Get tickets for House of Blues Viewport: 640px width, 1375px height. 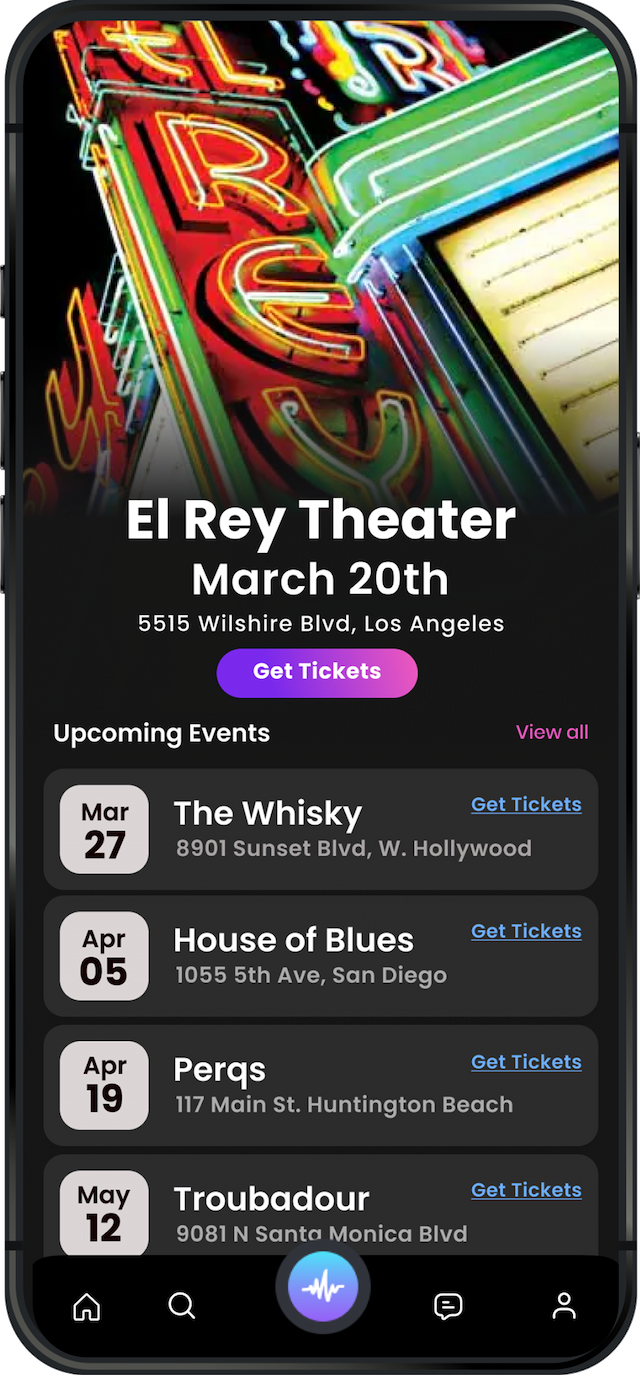(526, 931)
